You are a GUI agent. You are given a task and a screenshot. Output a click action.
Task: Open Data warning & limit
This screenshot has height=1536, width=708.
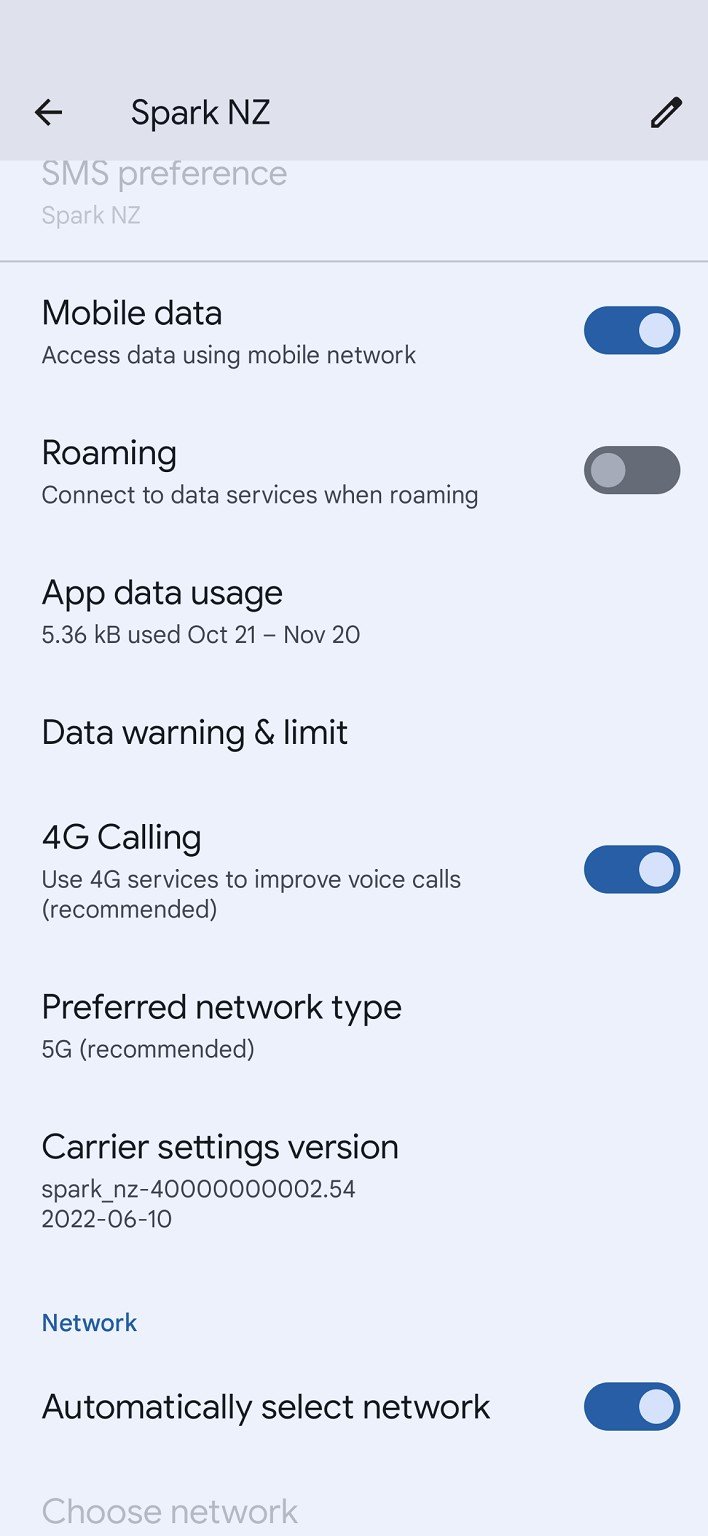click(354, 733)
